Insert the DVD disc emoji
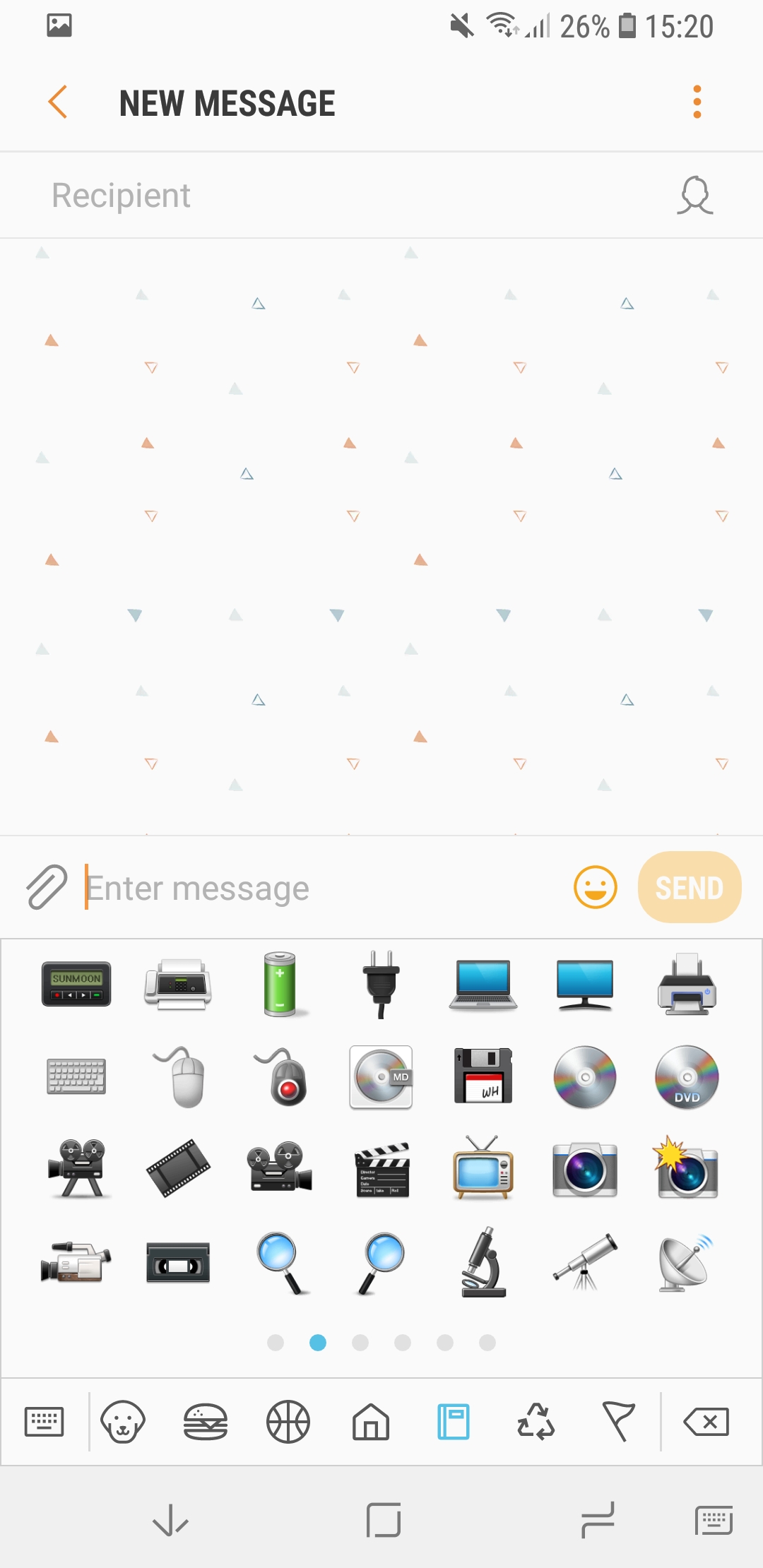Viewport: 763px width, 1568px height. pyautogui.click(x=687, y=1077)
